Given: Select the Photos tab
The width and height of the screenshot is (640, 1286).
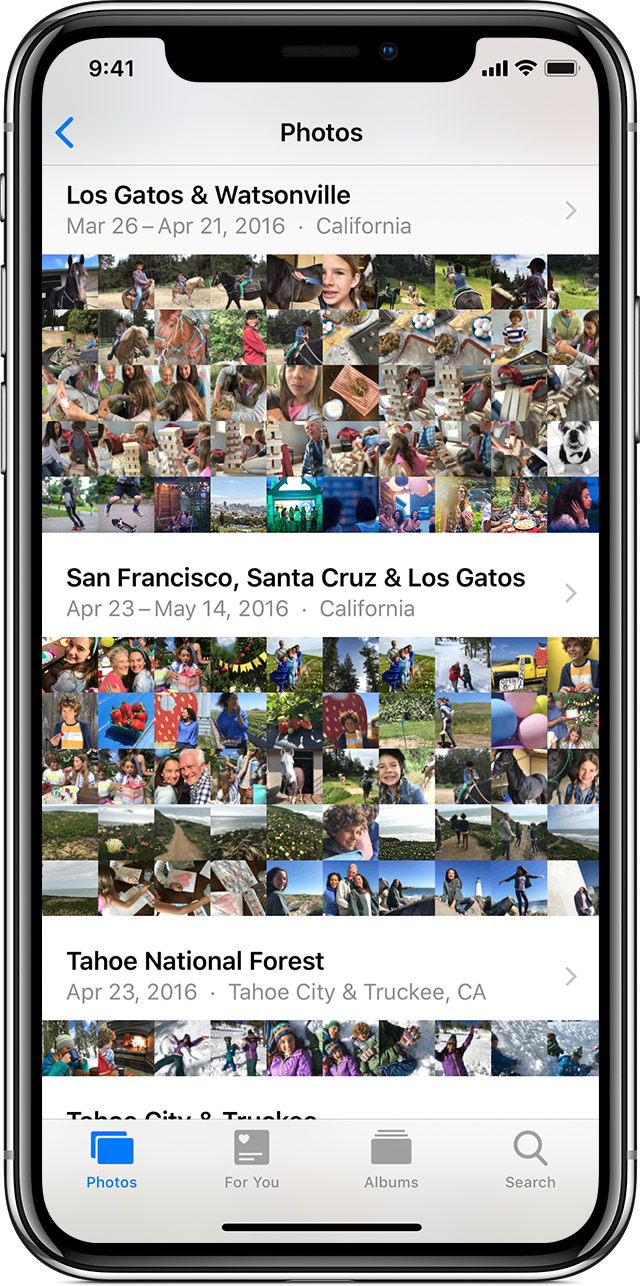Looking at the screenshot, I should tap(111, 1160).
